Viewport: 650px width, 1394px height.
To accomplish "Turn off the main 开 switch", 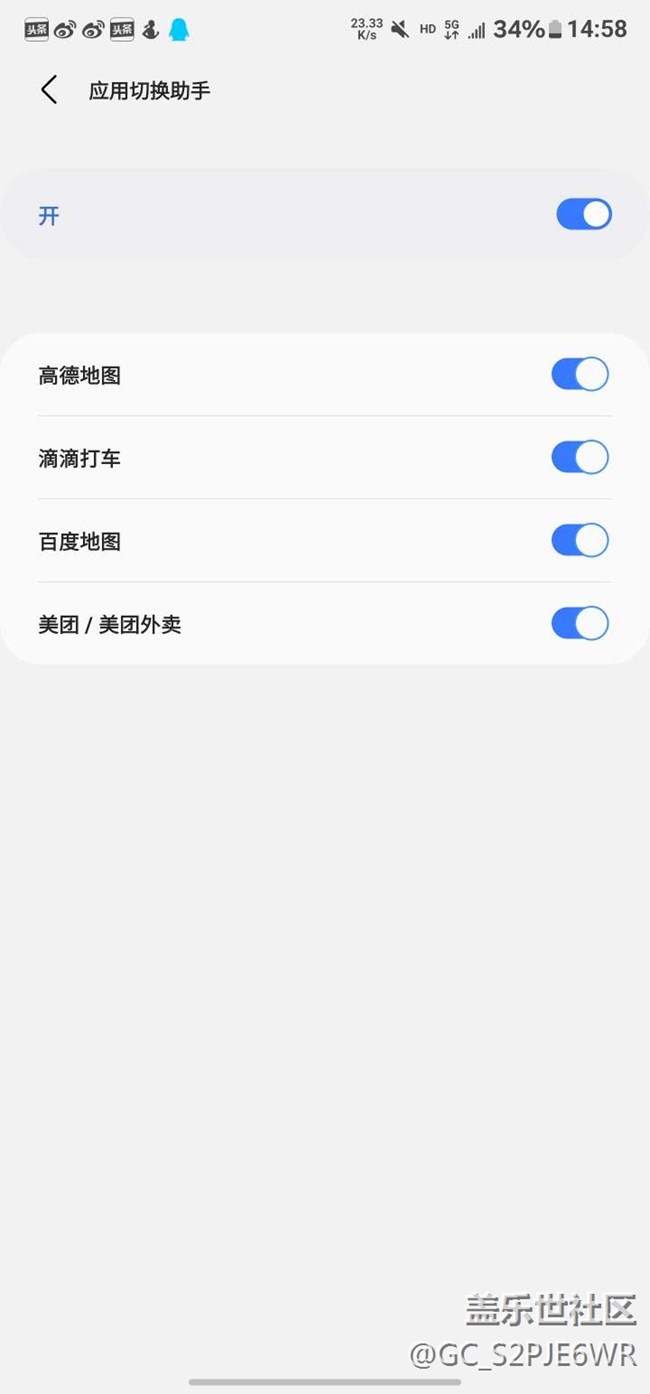I will [584, 214].
